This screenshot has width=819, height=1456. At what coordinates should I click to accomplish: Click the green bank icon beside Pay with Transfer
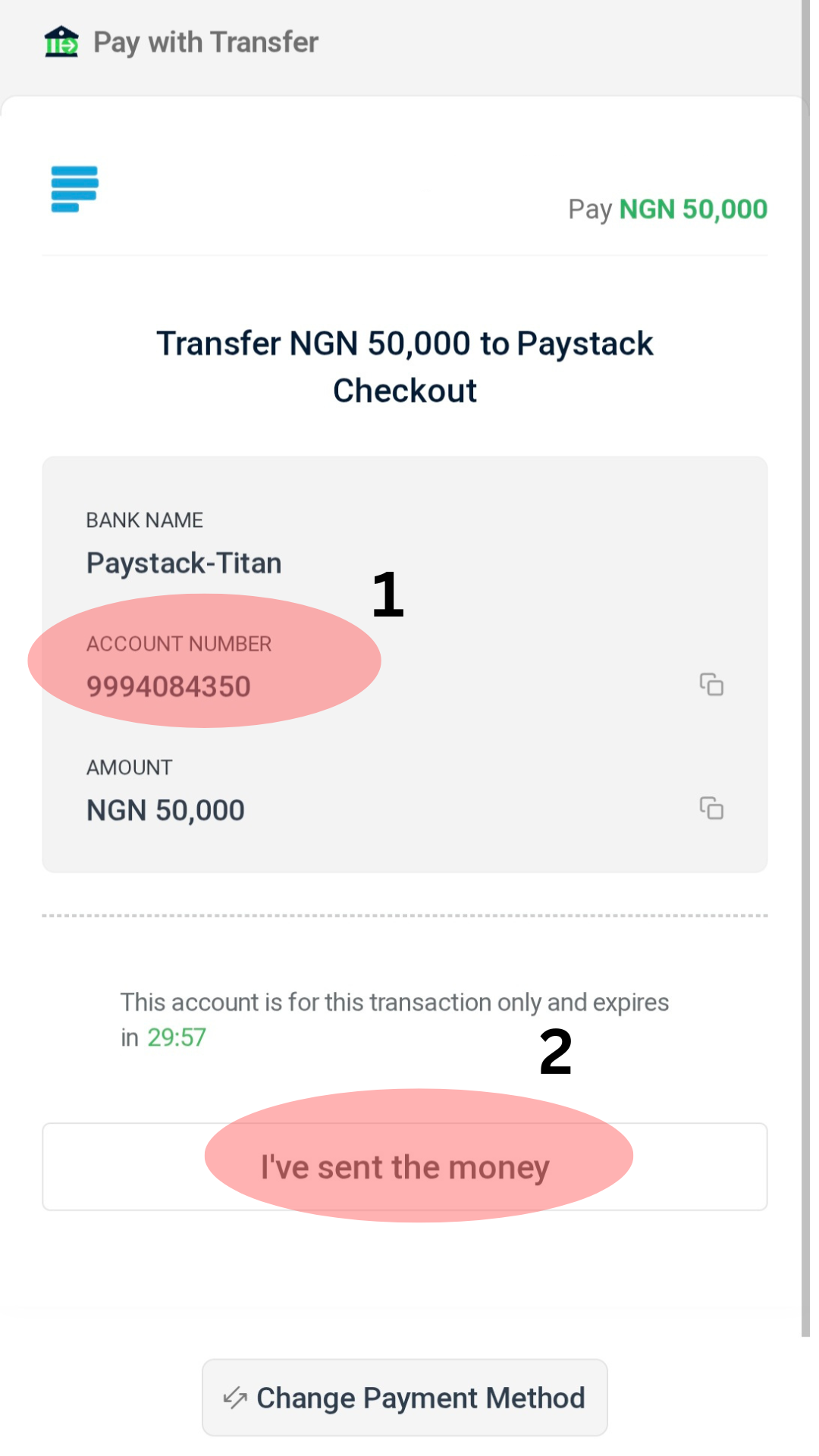63,42
